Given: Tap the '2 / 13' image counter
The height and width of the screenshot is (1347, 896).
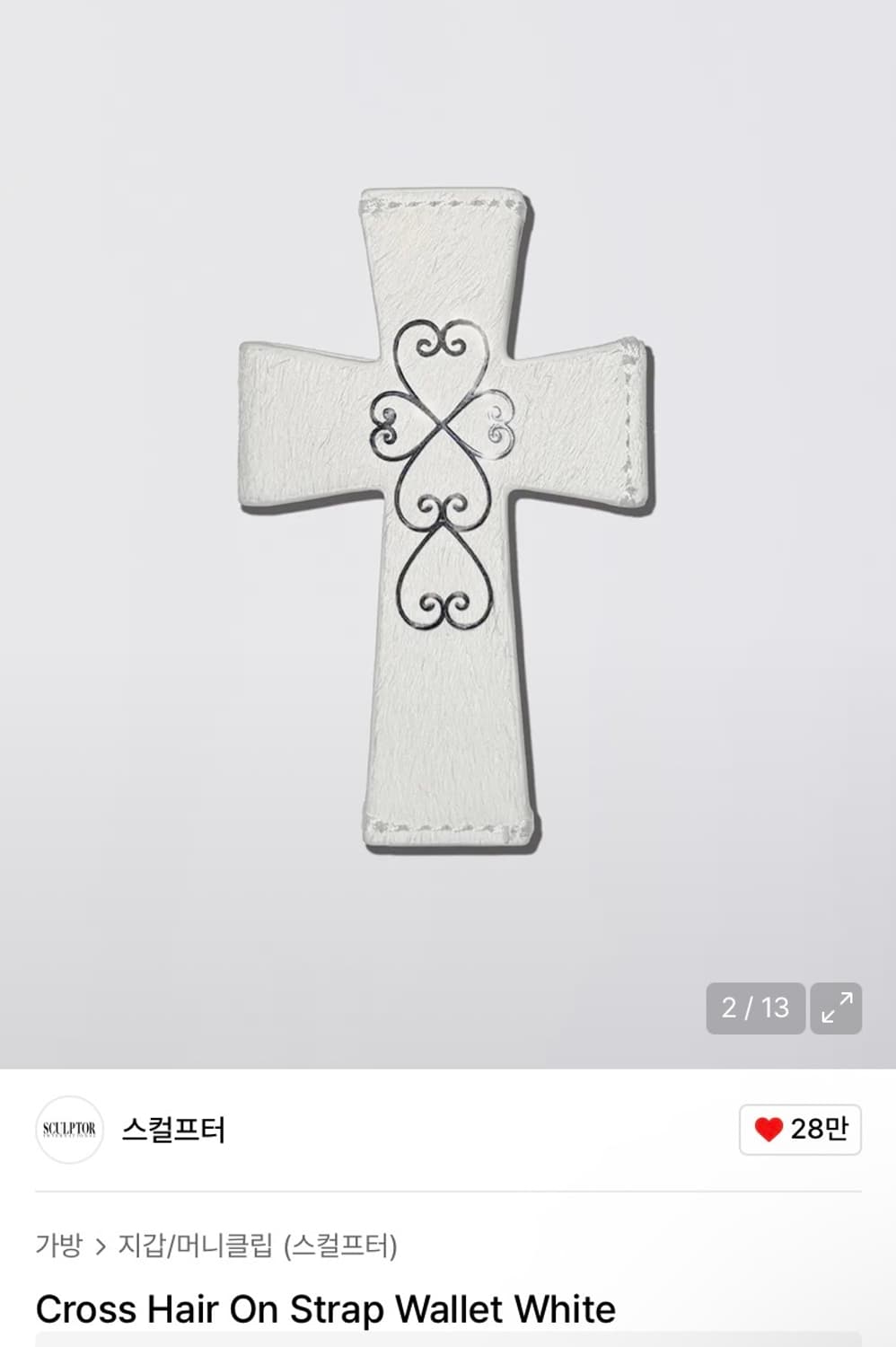Looking at the screenshot, I should click(x=753, y=1008).
